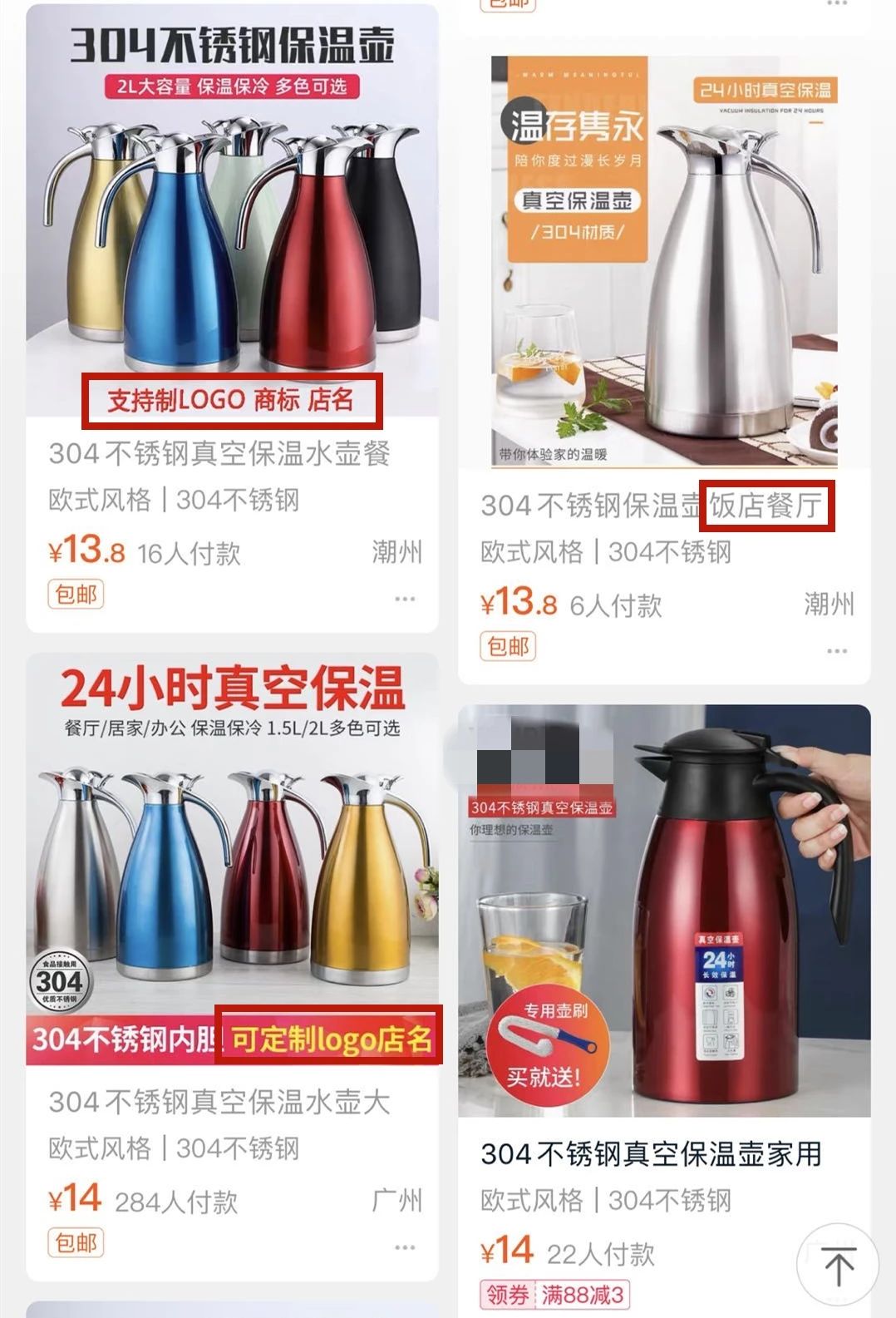
Task: Tap the back-to-top arrow button
Action: pos(838,1266)
